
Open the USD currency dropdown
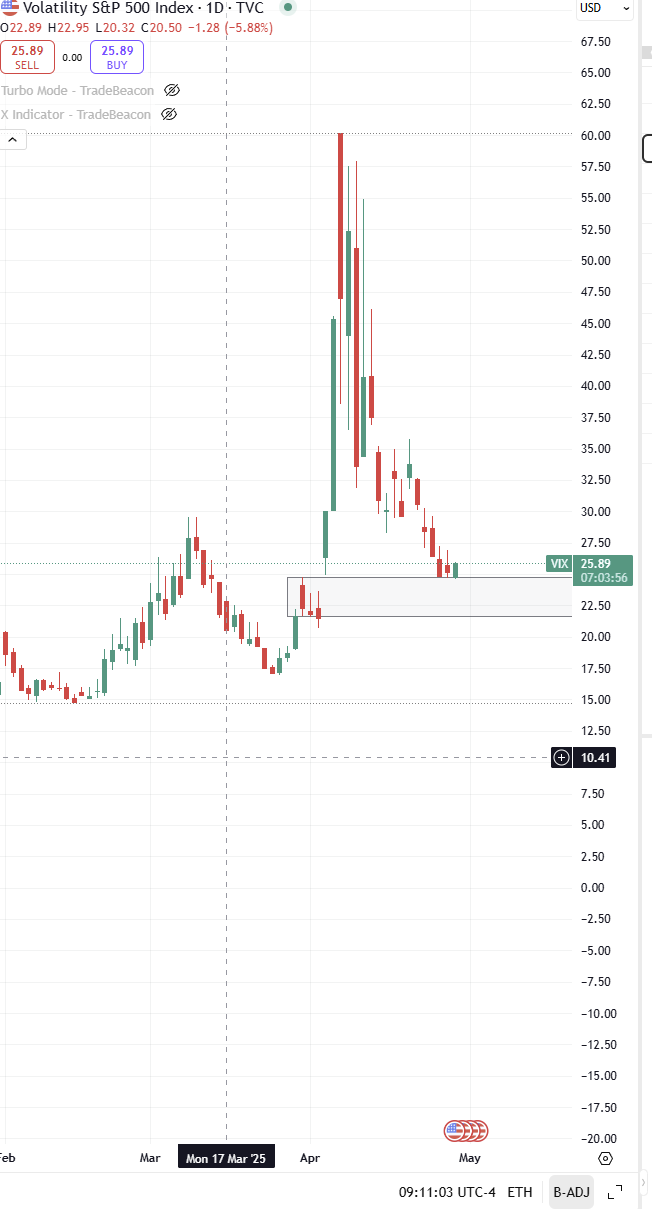pos(605,8)
